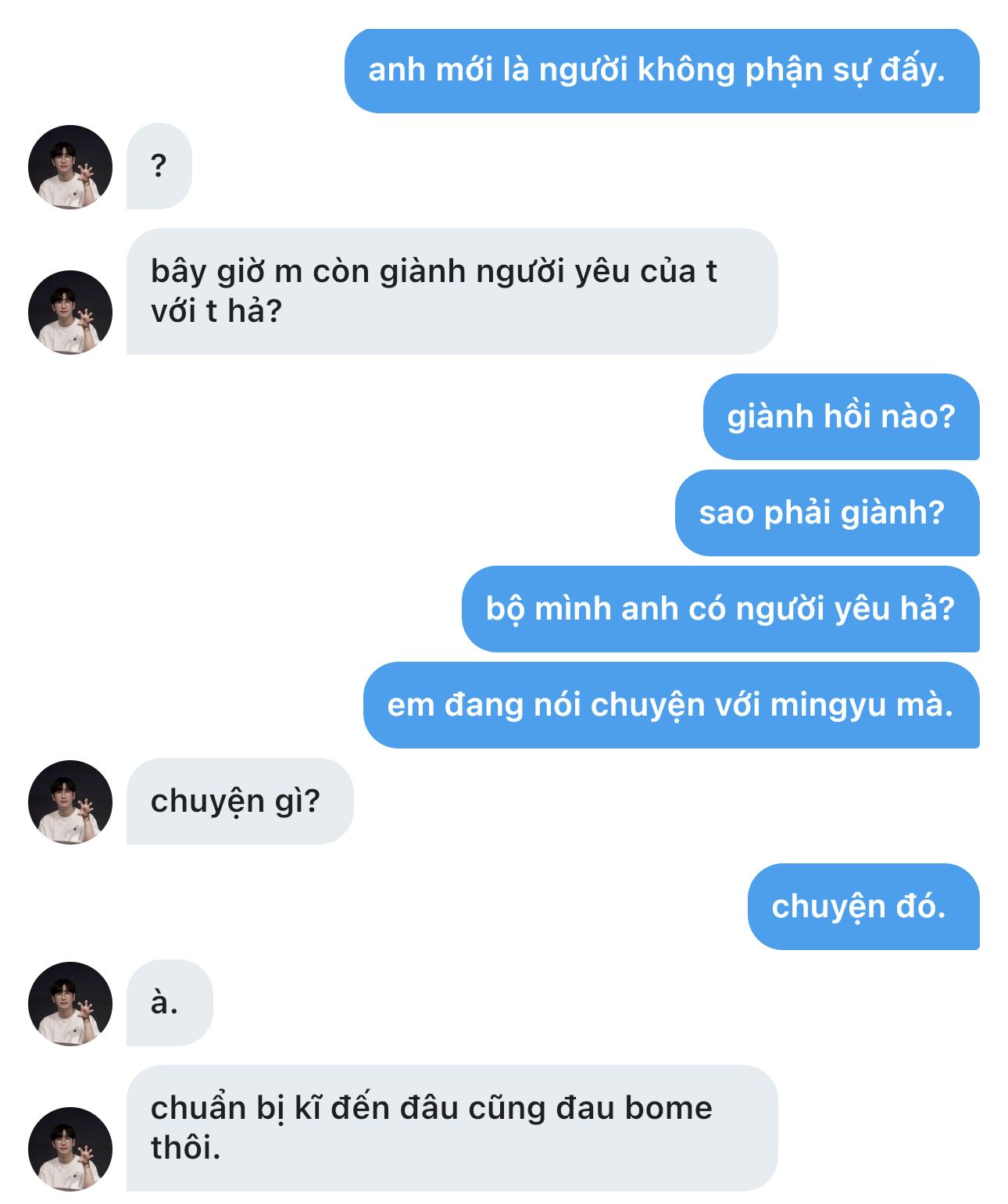The image size is (1008, 1204).
Task: Open sender's avatar beside the "?" message
Action: click(70, 167)
